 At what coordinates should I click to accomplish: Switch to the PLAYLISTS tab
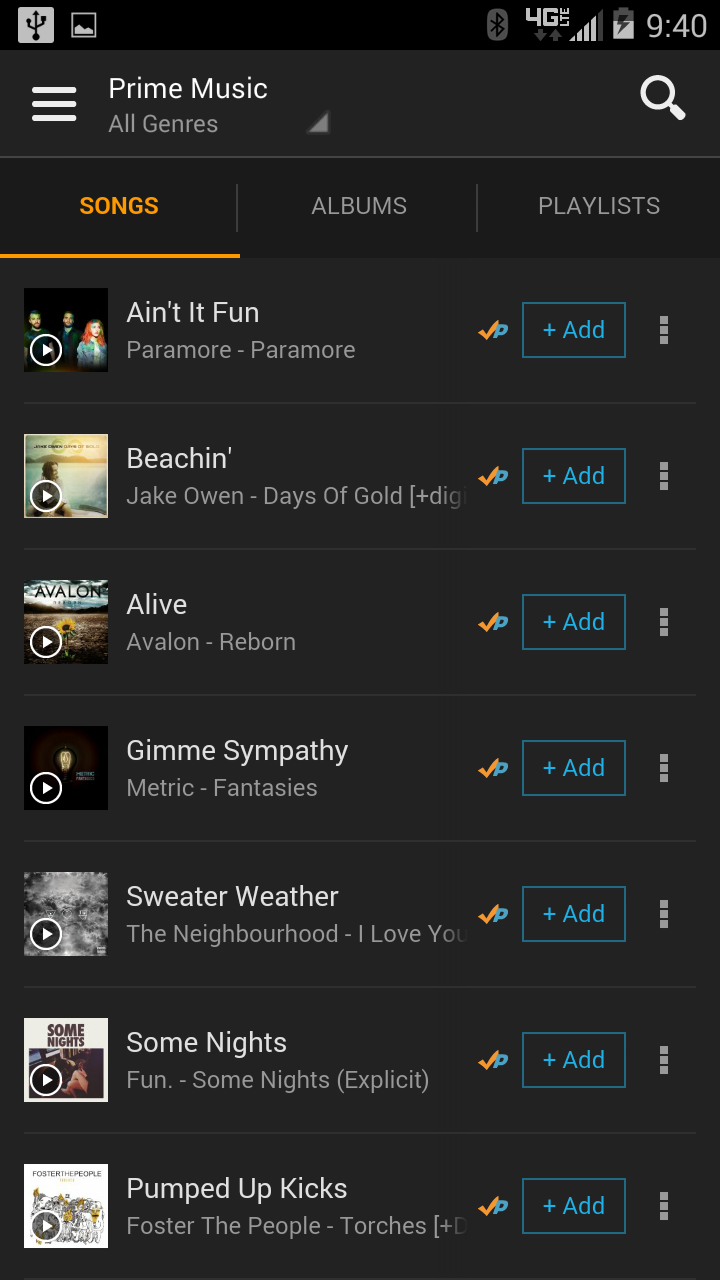598,206
